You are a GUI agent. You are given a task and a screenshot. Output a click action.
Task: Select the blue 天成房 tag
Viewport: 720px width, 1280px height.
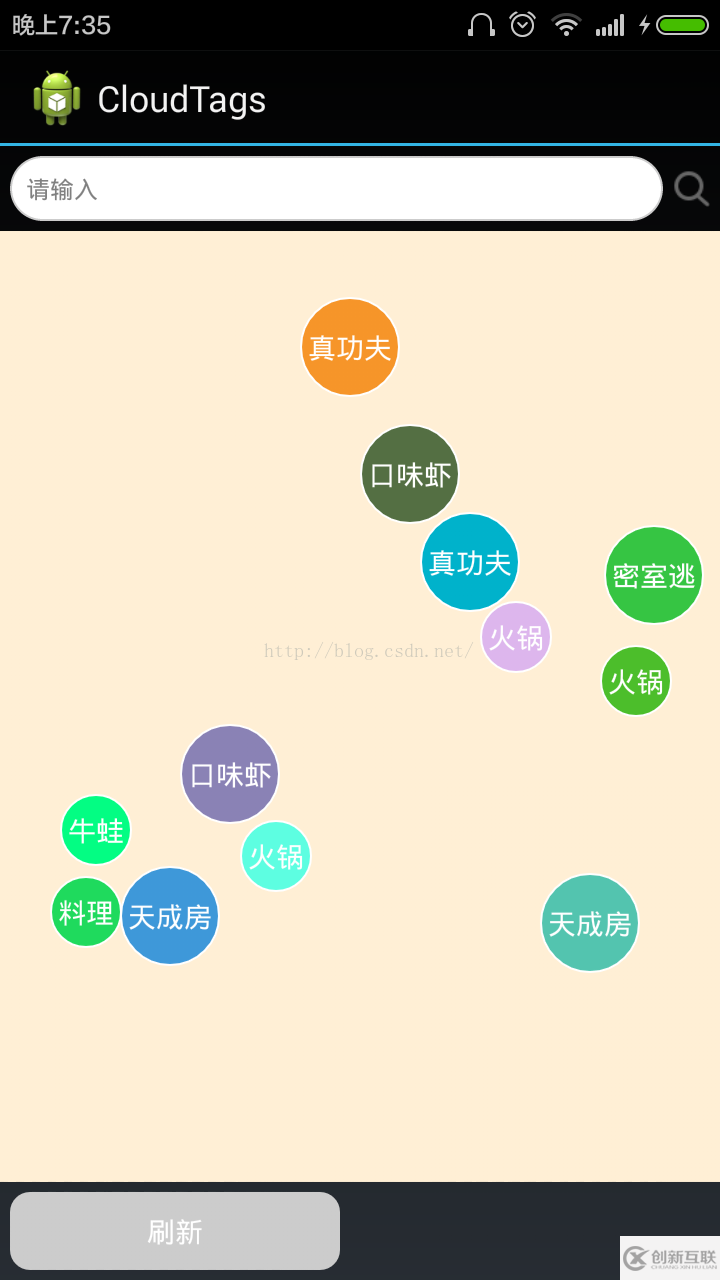point(170,916)
